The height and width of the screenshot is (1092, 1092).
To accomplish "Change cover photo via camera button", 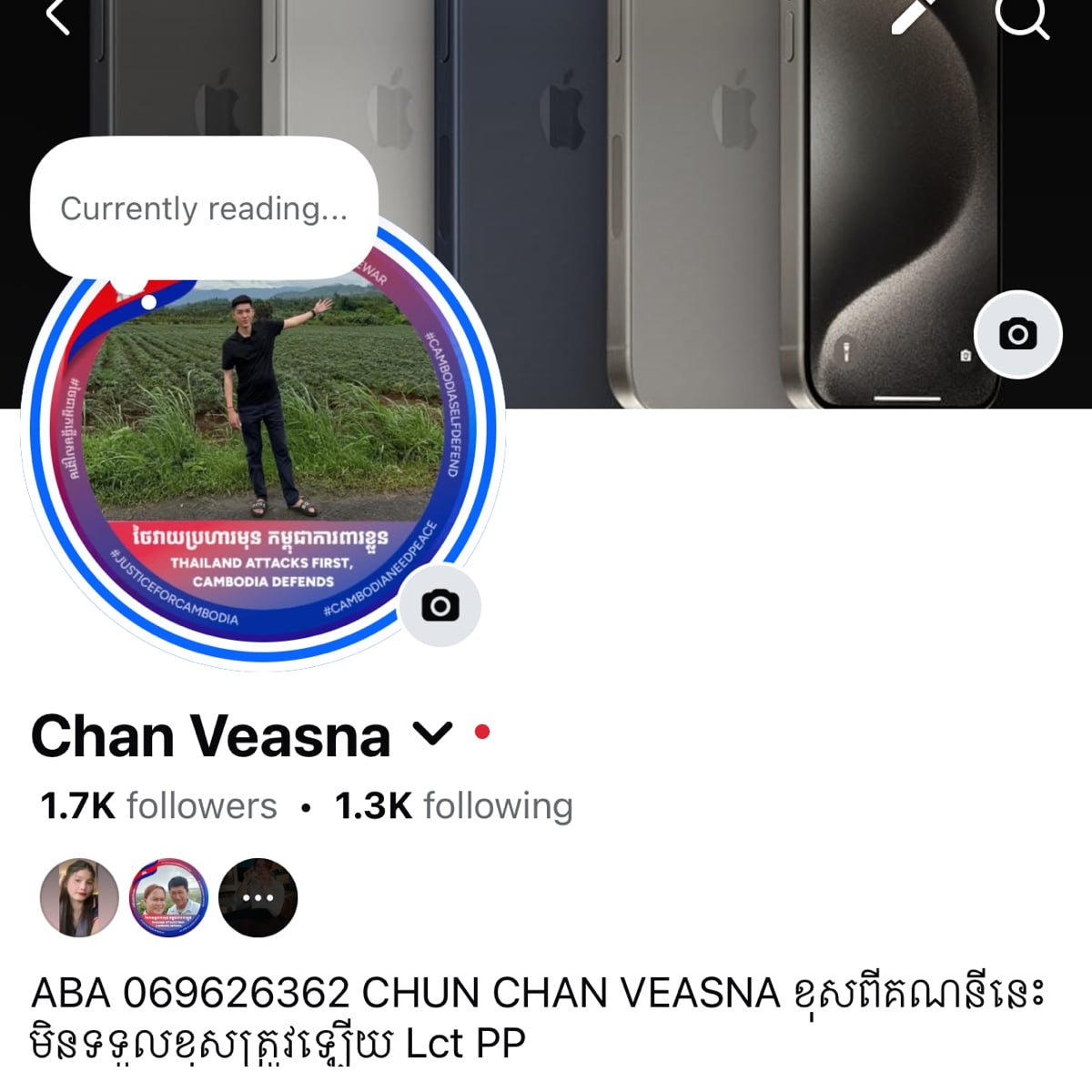I will click(x=1017, y=334).
